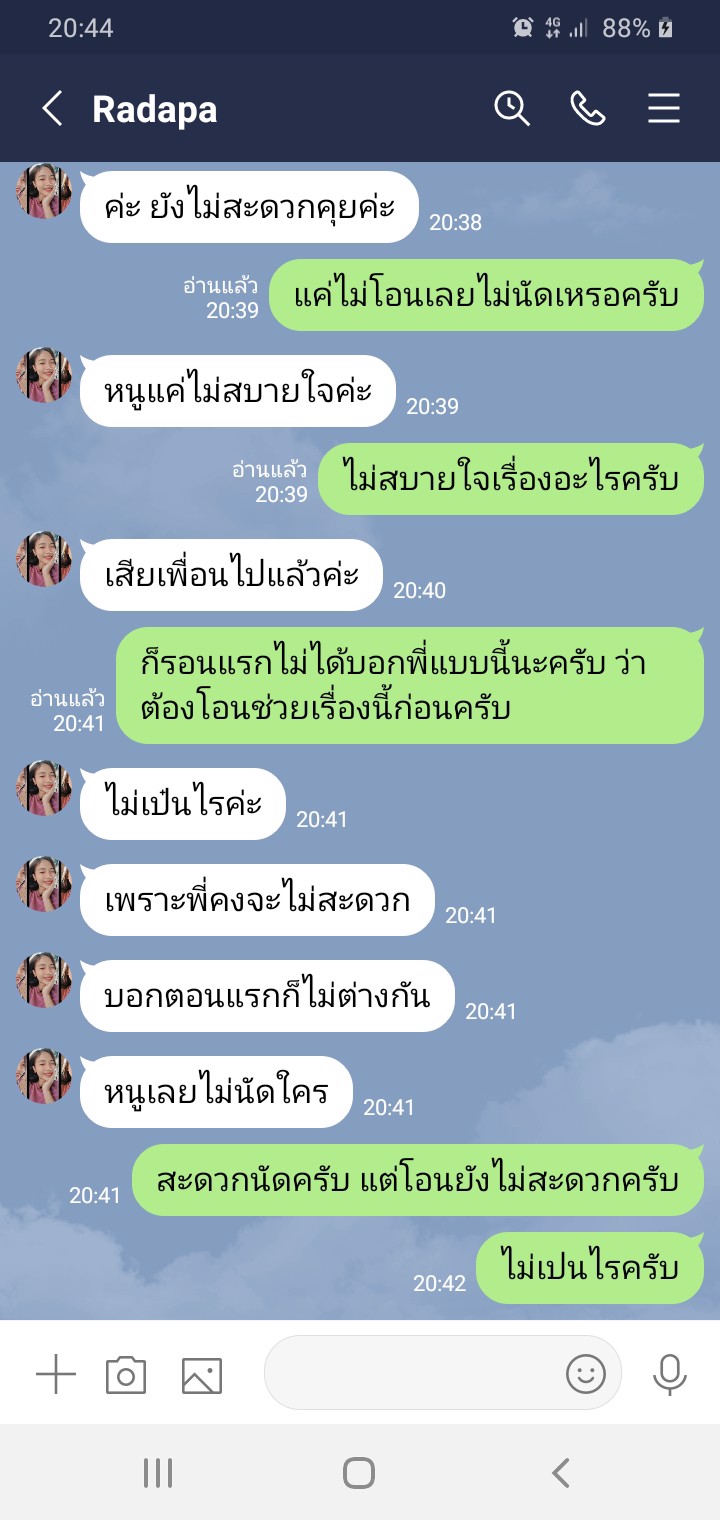Screen dimensions: 720x1520
Task: Search messages in this chat
Action: (x=512, y=108)
